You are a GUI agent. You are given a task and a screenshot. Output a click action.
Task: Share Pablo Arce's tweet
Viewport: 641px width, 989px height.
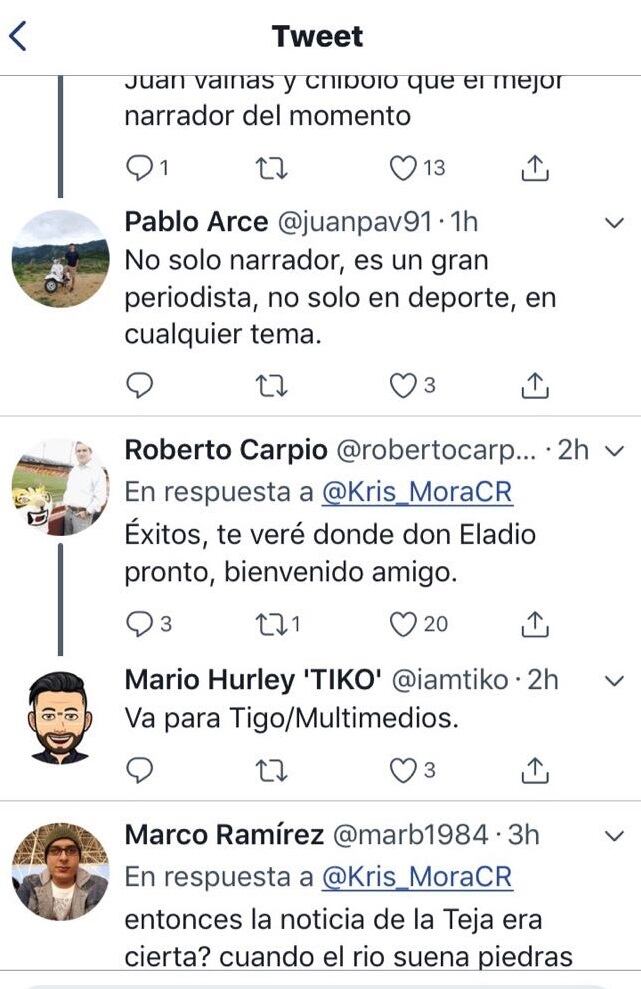(535, 385)
